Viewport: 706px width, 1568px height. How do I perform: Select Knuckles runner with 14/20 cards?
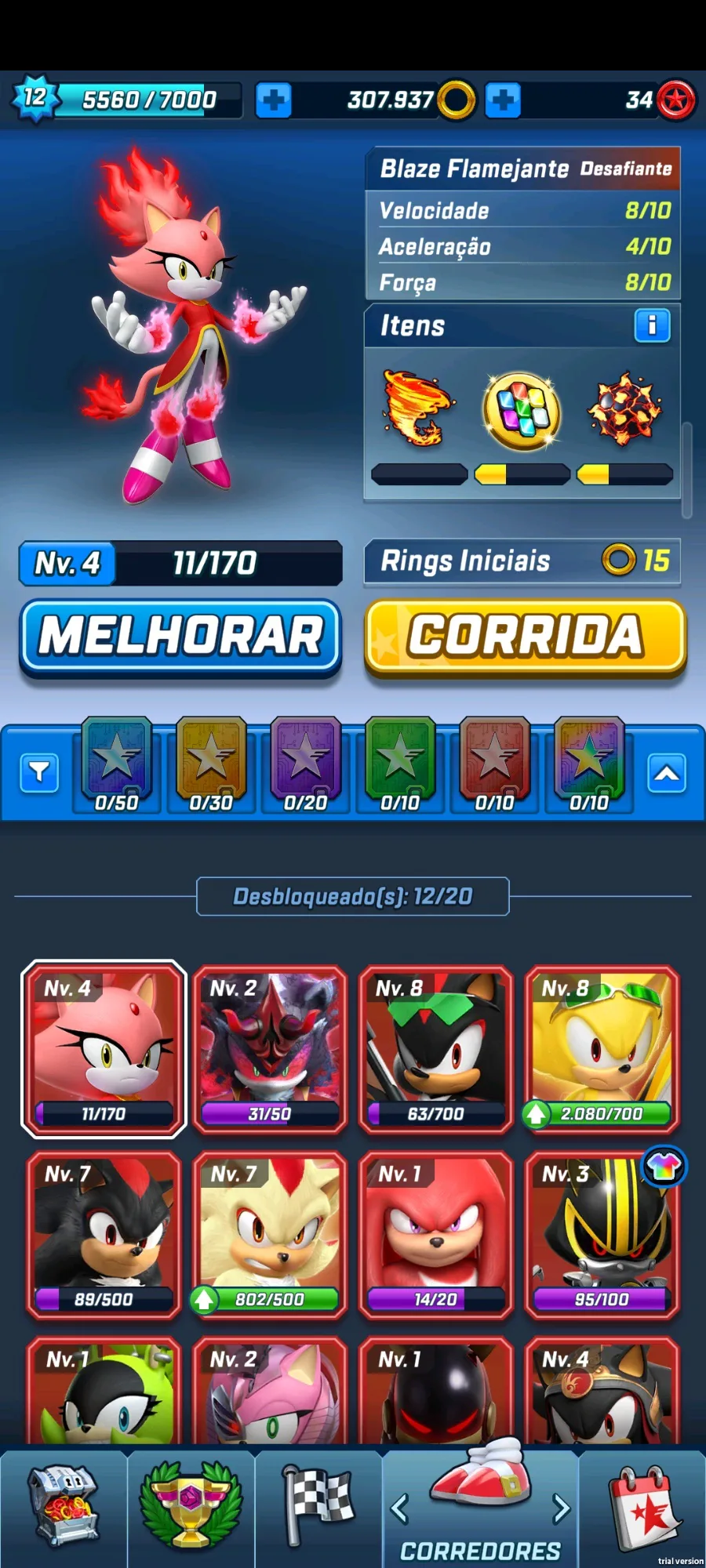[436, 1234]
